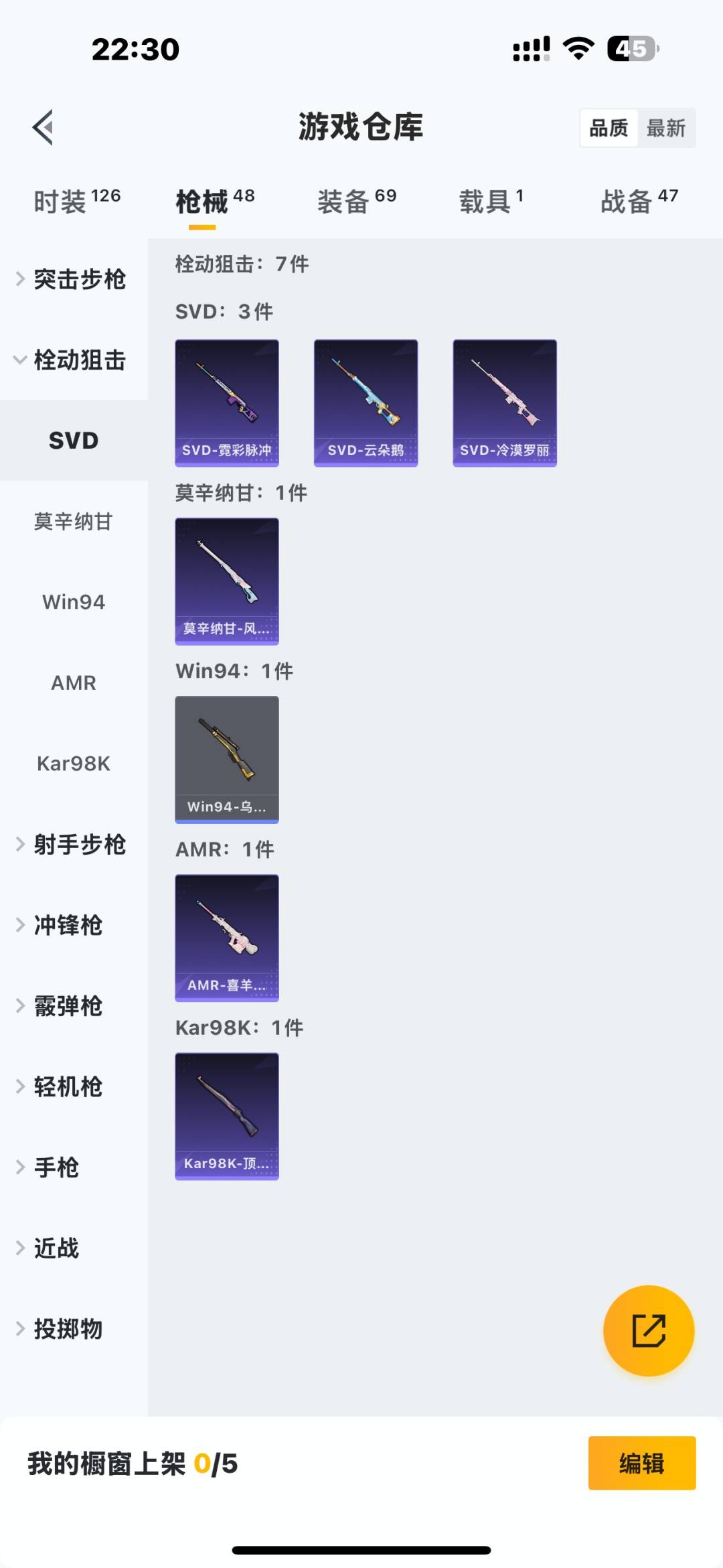Tap the 编辑 button
This screenshot has width=723, height=1568.
pos(641,1464)
